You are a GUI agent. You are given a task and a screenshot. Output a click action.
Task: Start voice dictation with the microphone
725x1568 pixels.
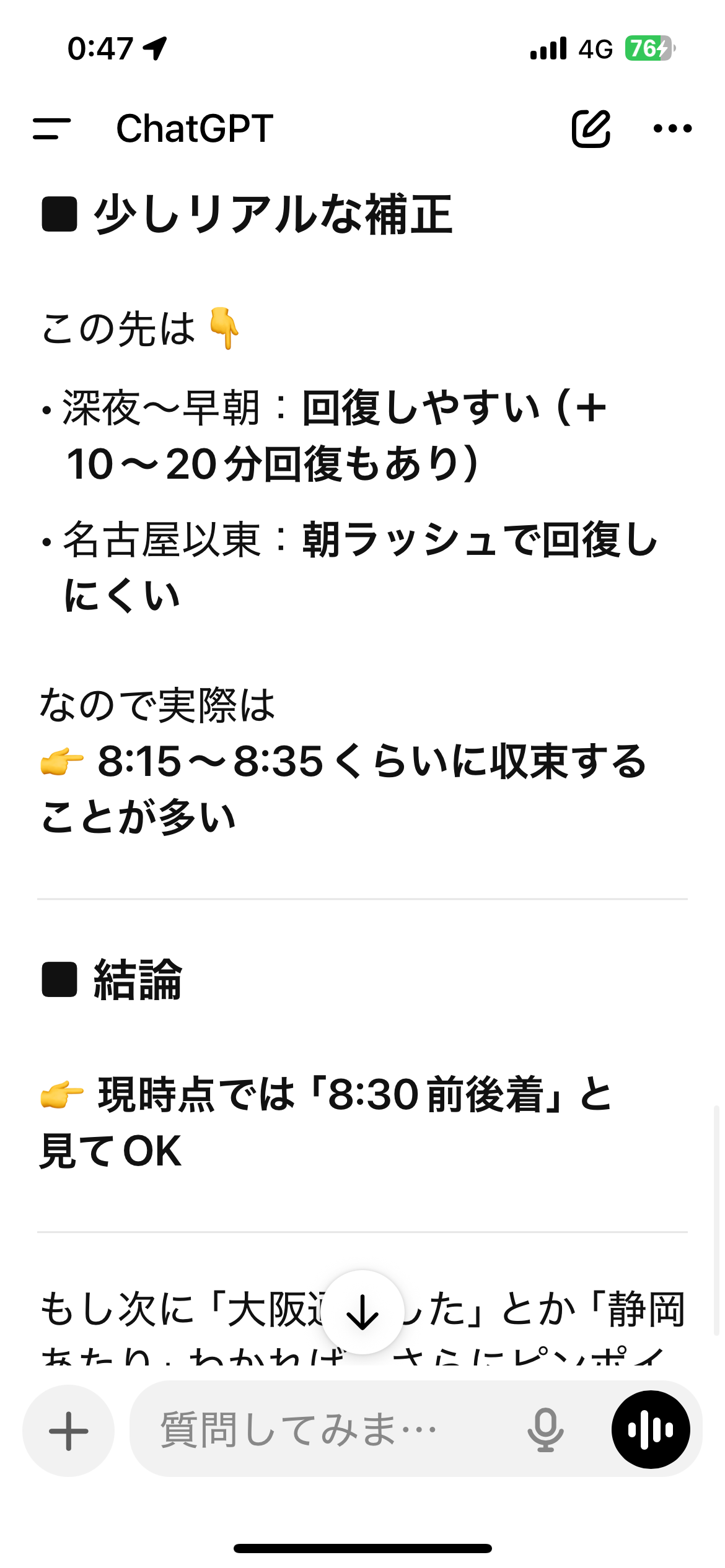(x=545, y=1429)
